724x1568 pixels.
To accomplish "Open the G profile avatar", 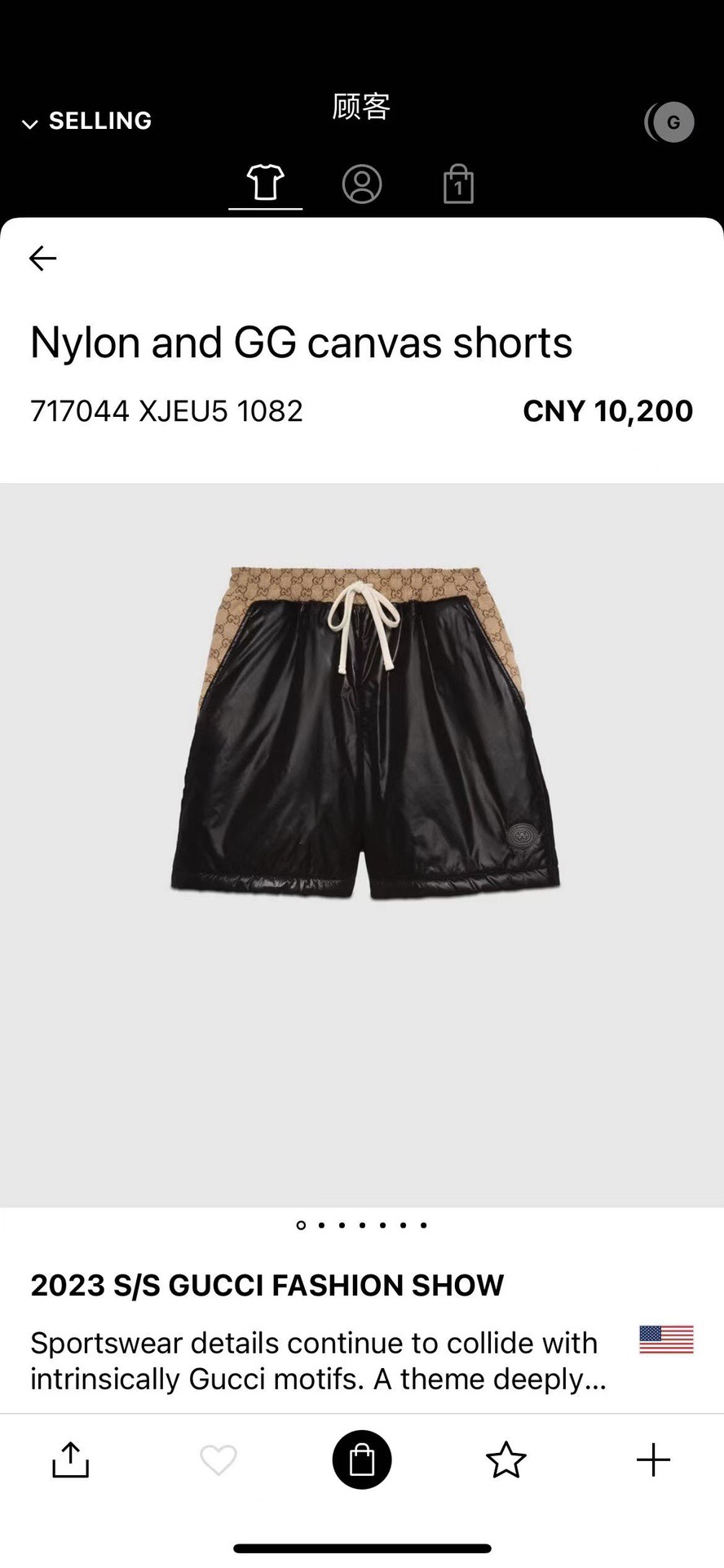I will pos(672,122).
